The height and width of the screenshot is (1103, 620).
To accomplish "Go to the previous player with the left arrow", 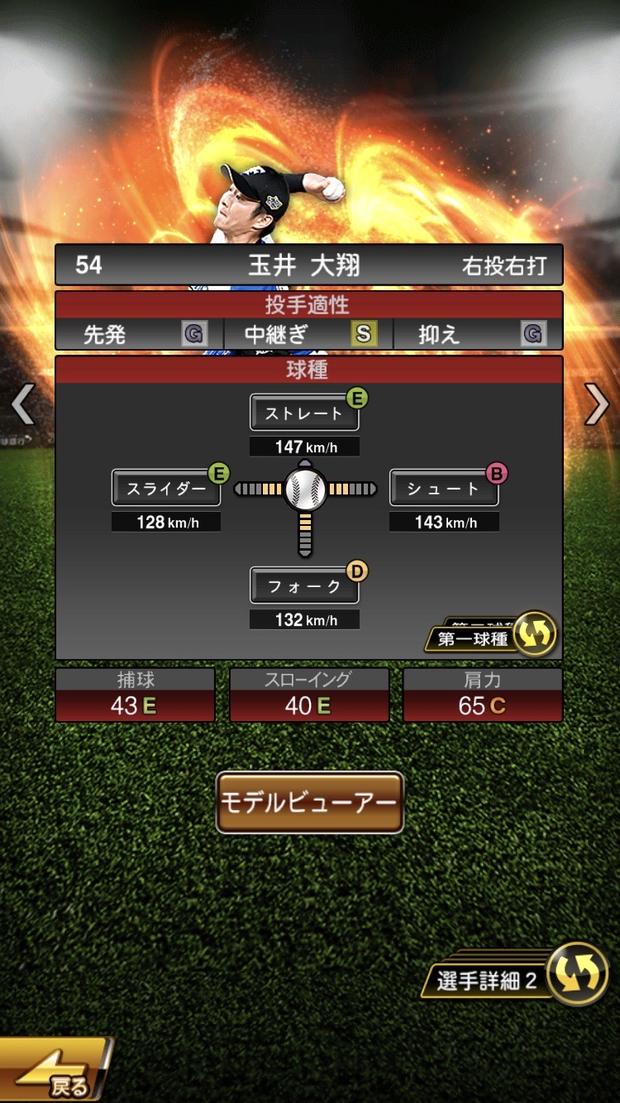I will [22, 405].
